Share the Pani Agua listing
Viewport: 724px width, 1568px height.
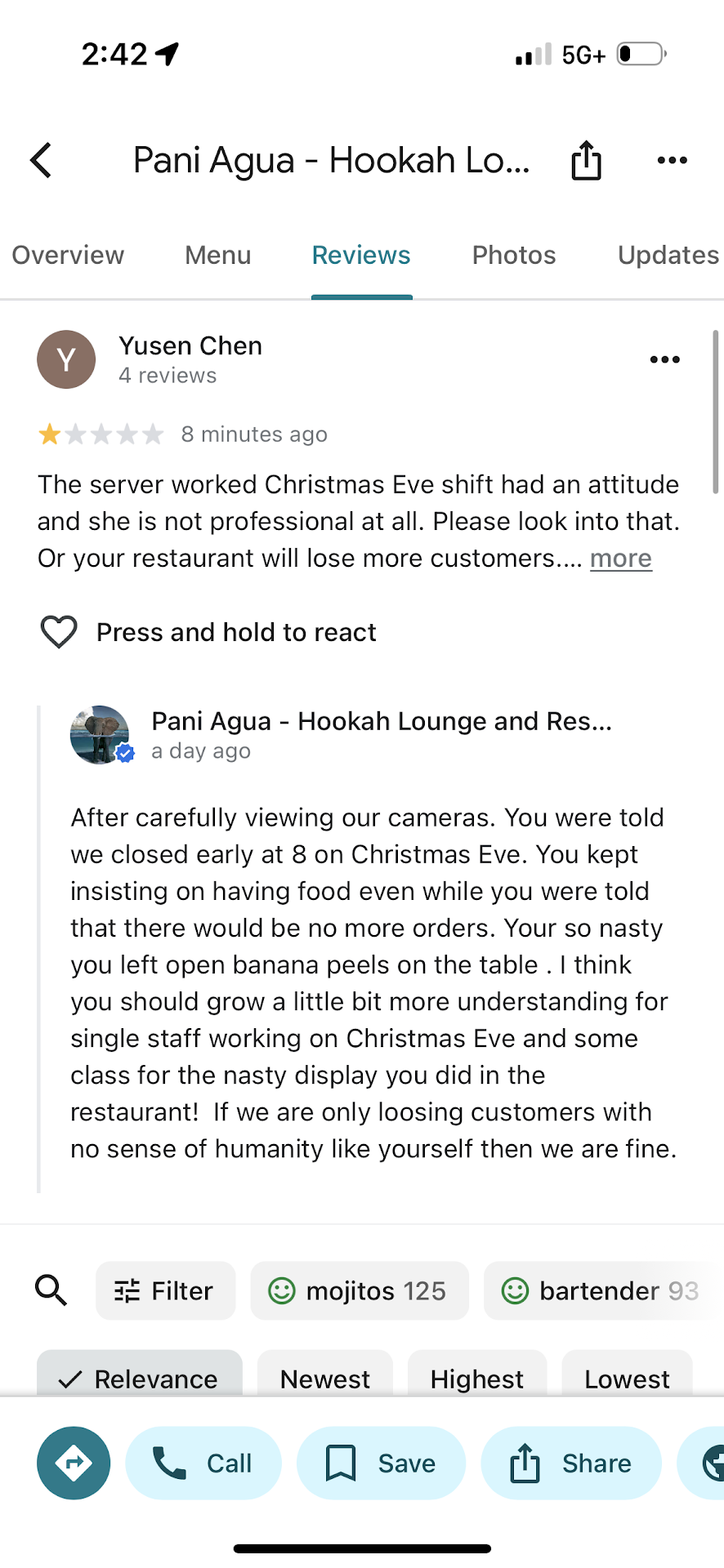(x=586, y=161)
